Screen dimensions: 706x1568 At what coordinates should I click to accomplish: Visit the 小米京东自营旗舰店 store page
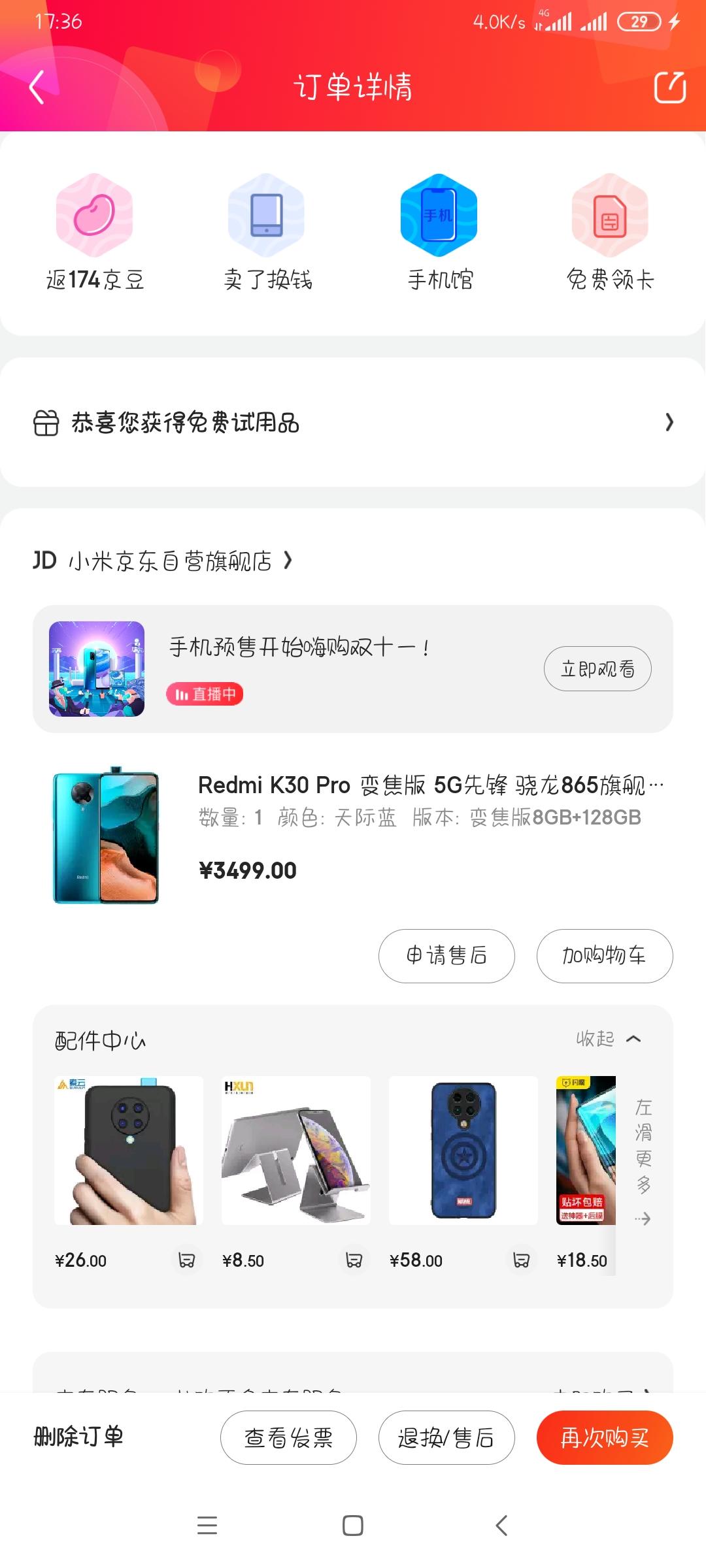170,561
